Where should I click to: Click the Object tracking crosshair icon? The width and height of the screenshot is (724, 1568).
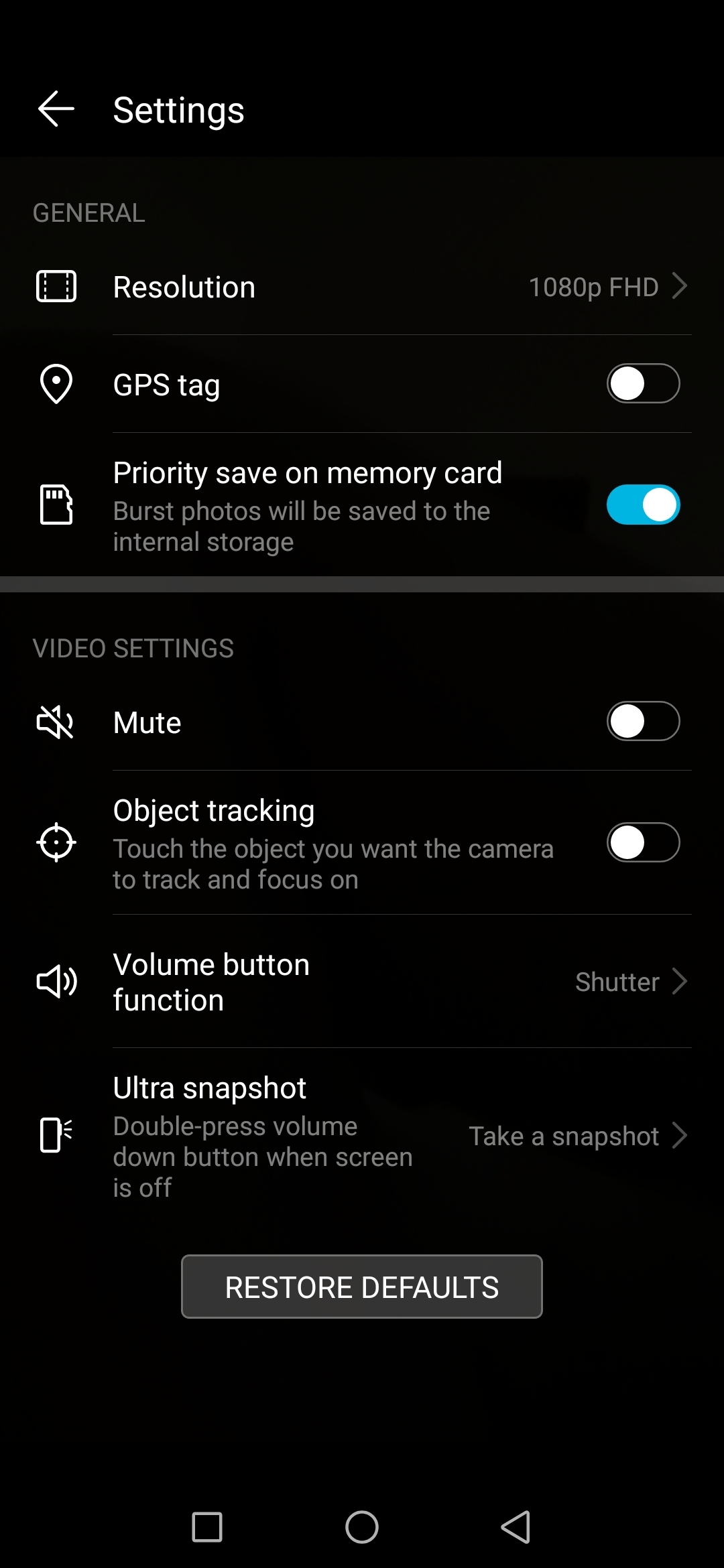coord(57,843)
